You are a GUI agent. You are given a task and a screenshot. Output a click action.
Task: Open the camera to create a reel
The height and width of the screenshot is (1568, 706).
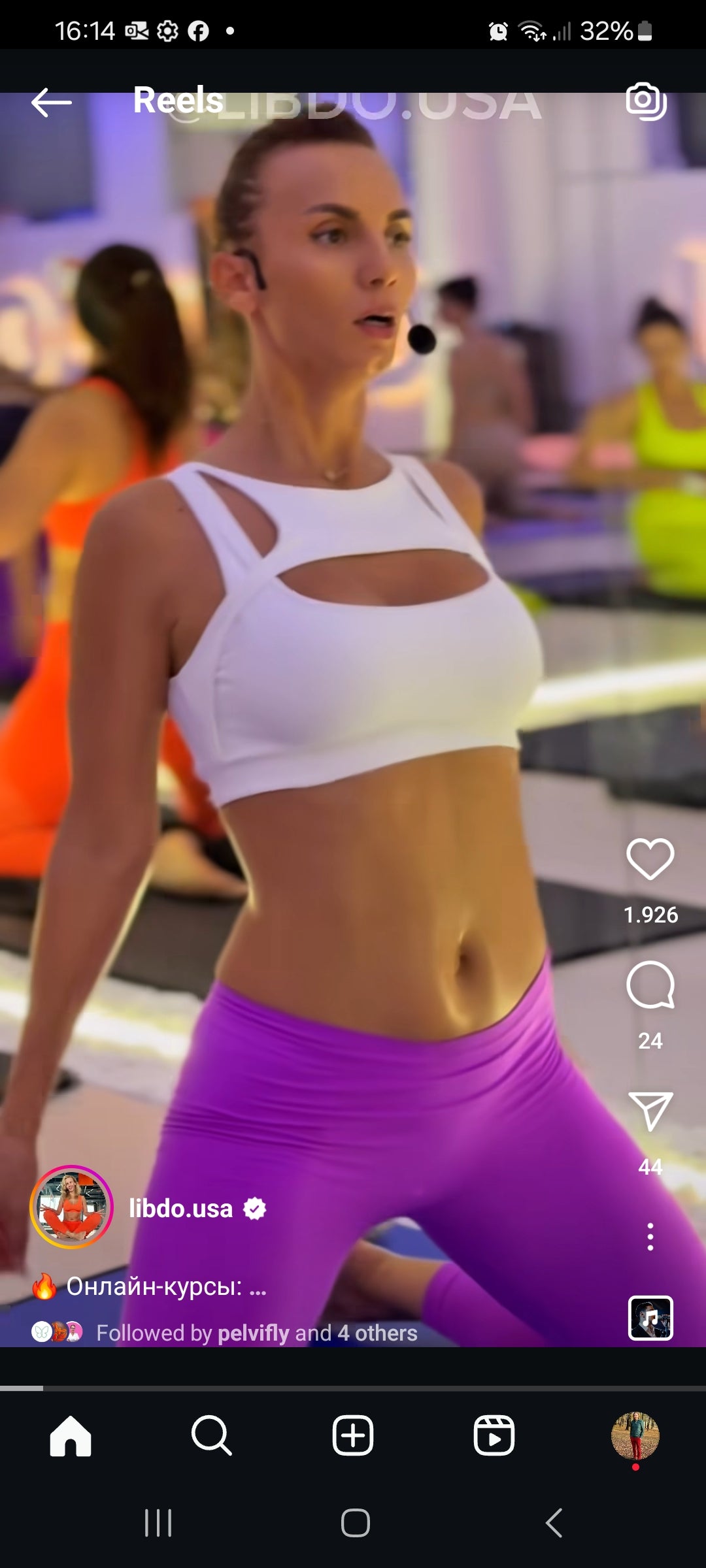(x=646, y=101)
